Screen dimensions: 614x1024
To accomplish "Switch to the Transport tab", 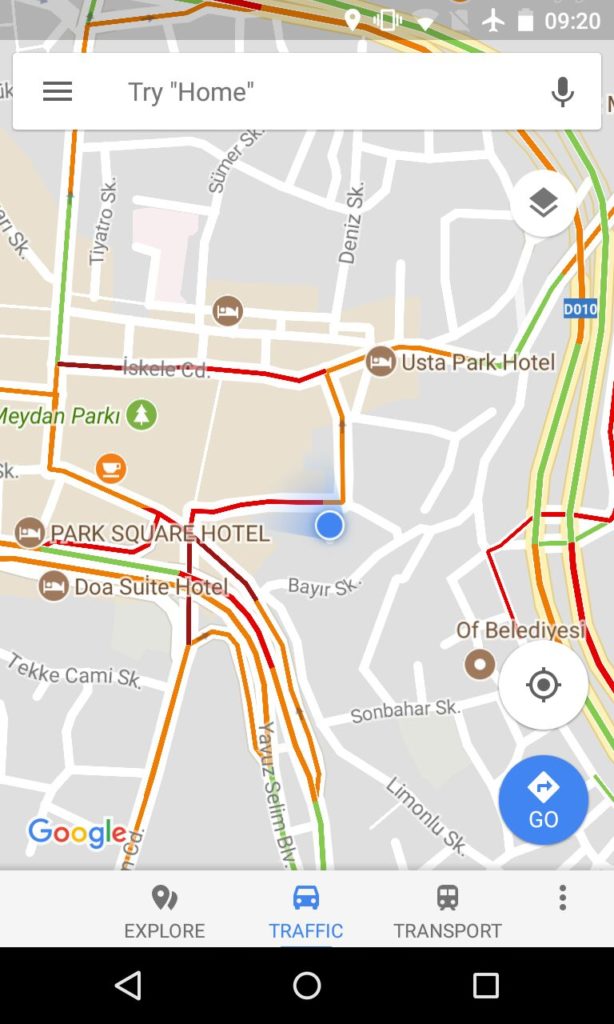I will pos(447,912).
